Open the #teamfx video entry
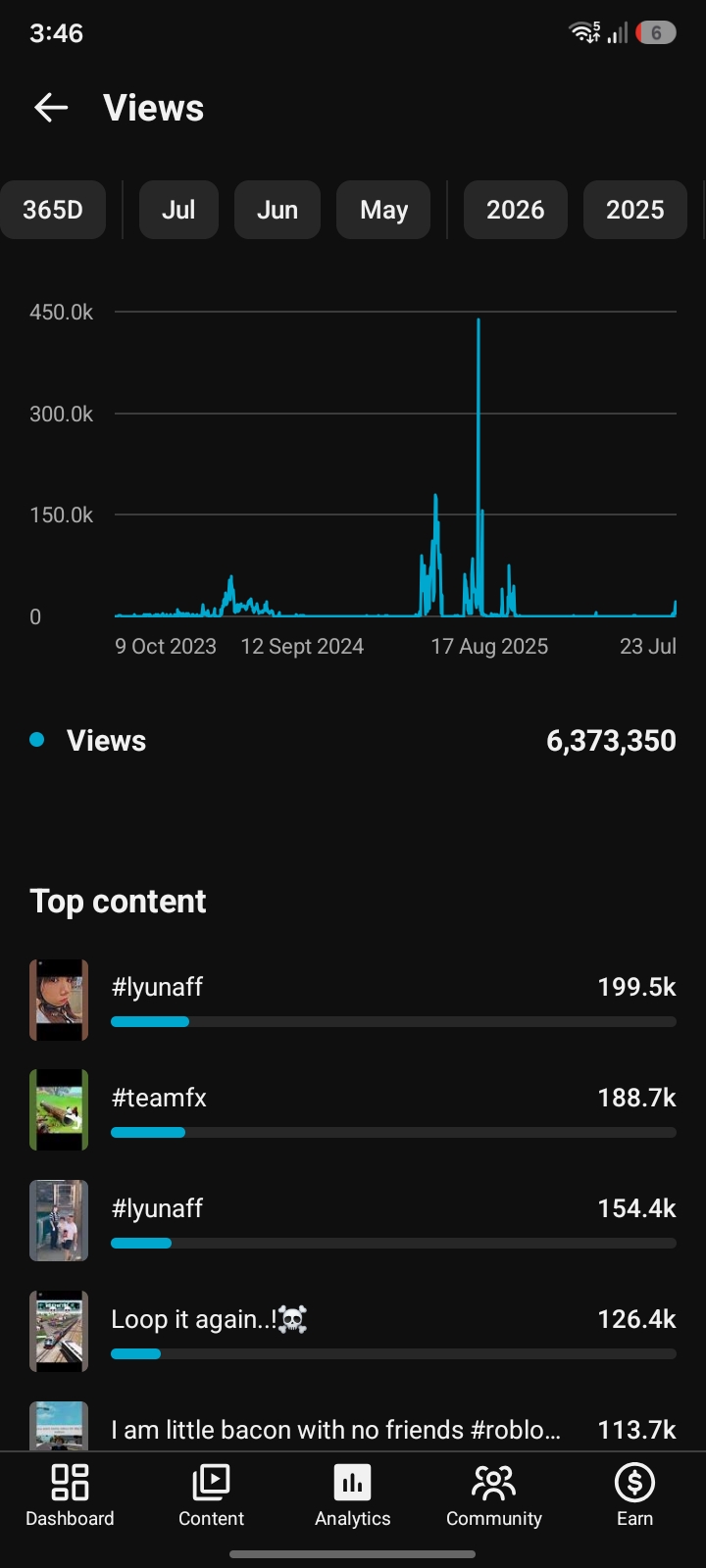The image size is (706, 1568). [353, 1110]
